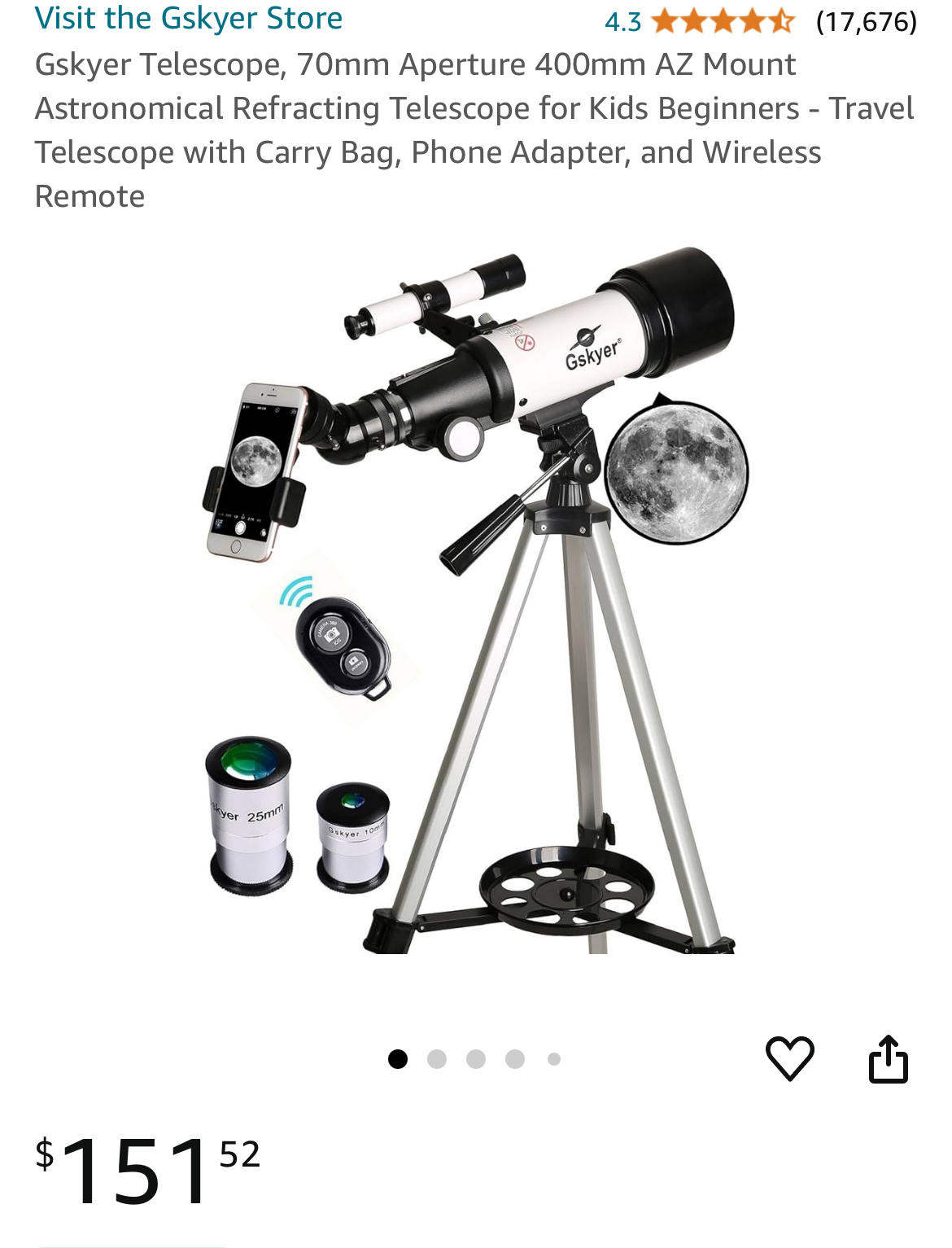Open the 17,676 customer ratings
952x1248 pixels.
(x=866, y=22)
